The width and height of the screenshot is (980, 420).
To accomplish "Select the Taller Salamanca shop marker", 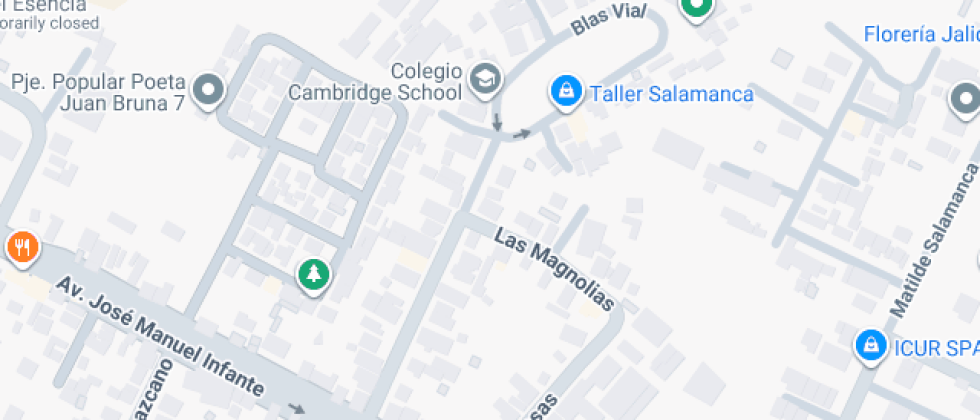I will coord(566,93).
